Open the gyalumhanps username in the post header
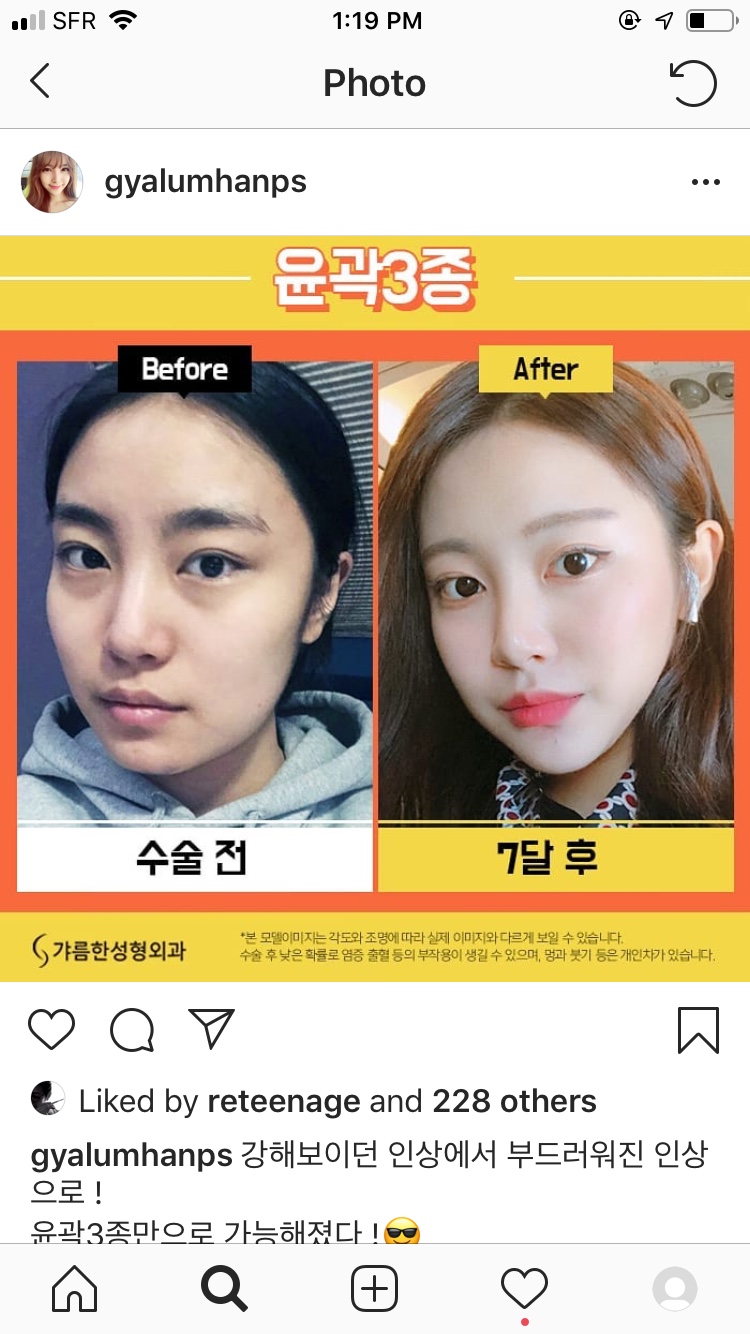Image resolution: width=750 pixels, height=1334 pixels. coord(205,182)
